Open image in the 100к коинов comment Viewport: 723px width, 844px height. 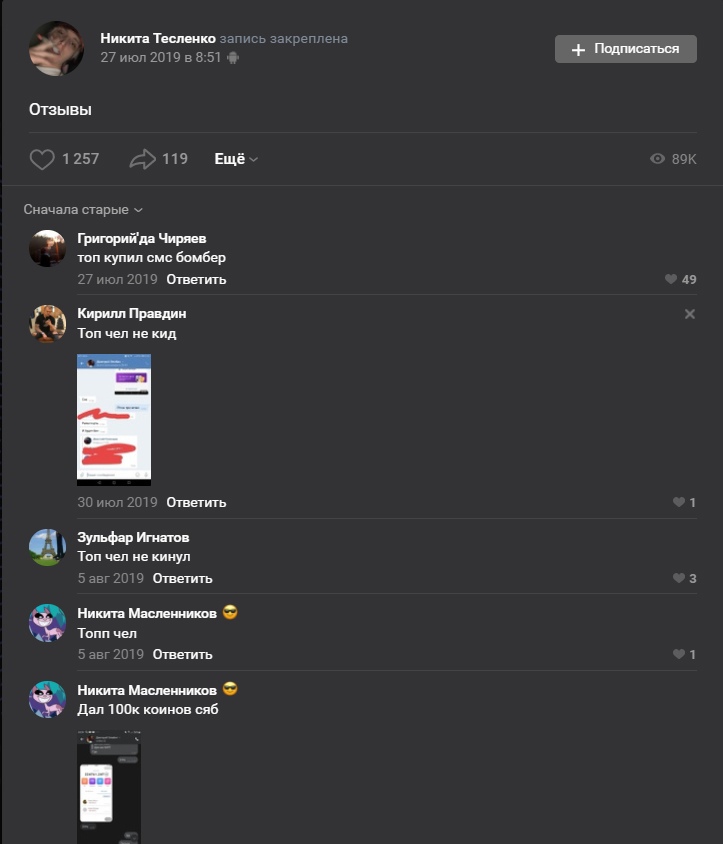pos(109,790)
